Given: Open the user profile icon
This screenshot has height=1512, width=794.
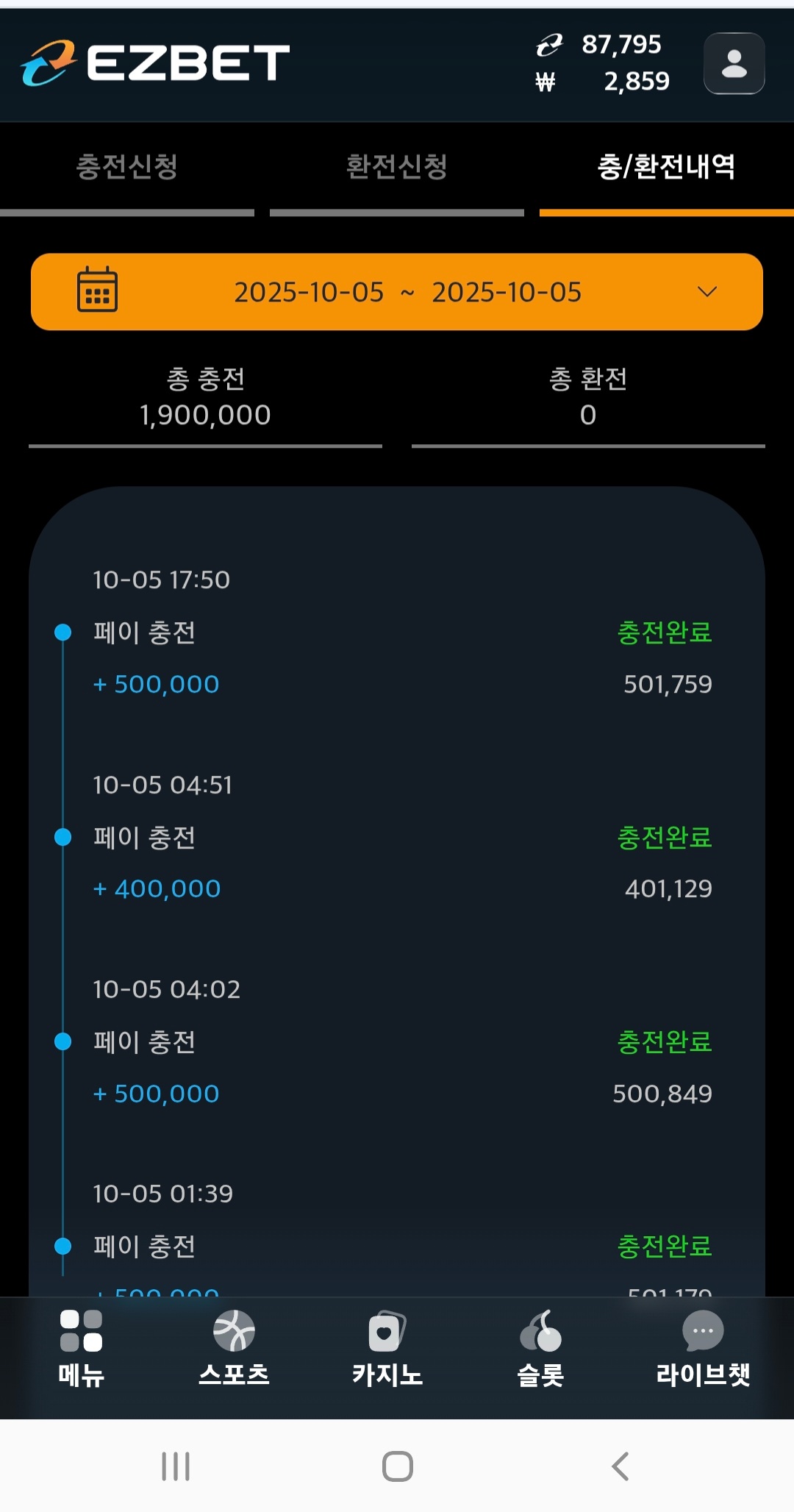Looking at the screenshot, I should 734,63.
